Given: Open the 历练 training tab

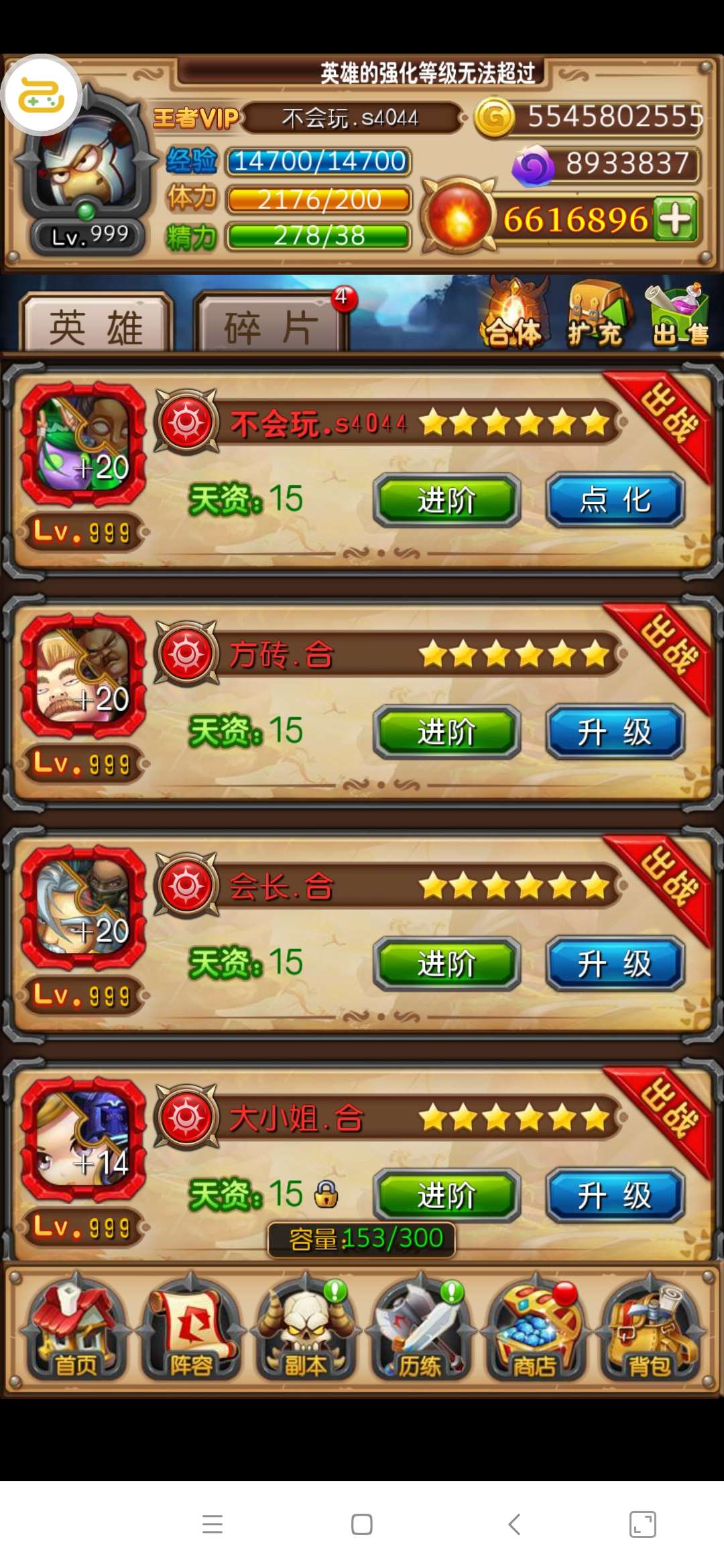Looking at the screenshot, I should [420, 1329].
